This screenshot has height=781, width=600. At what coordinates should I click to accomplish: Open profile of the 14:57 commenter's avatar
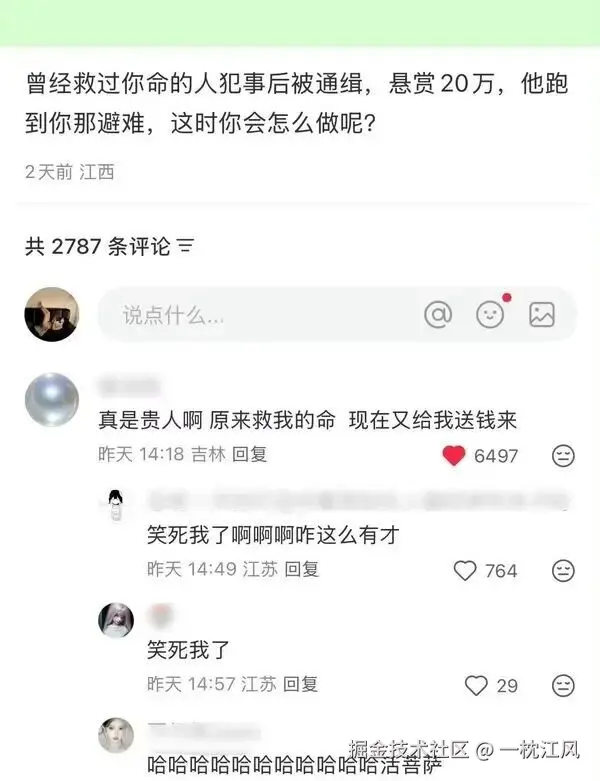(x=116, y=620)
